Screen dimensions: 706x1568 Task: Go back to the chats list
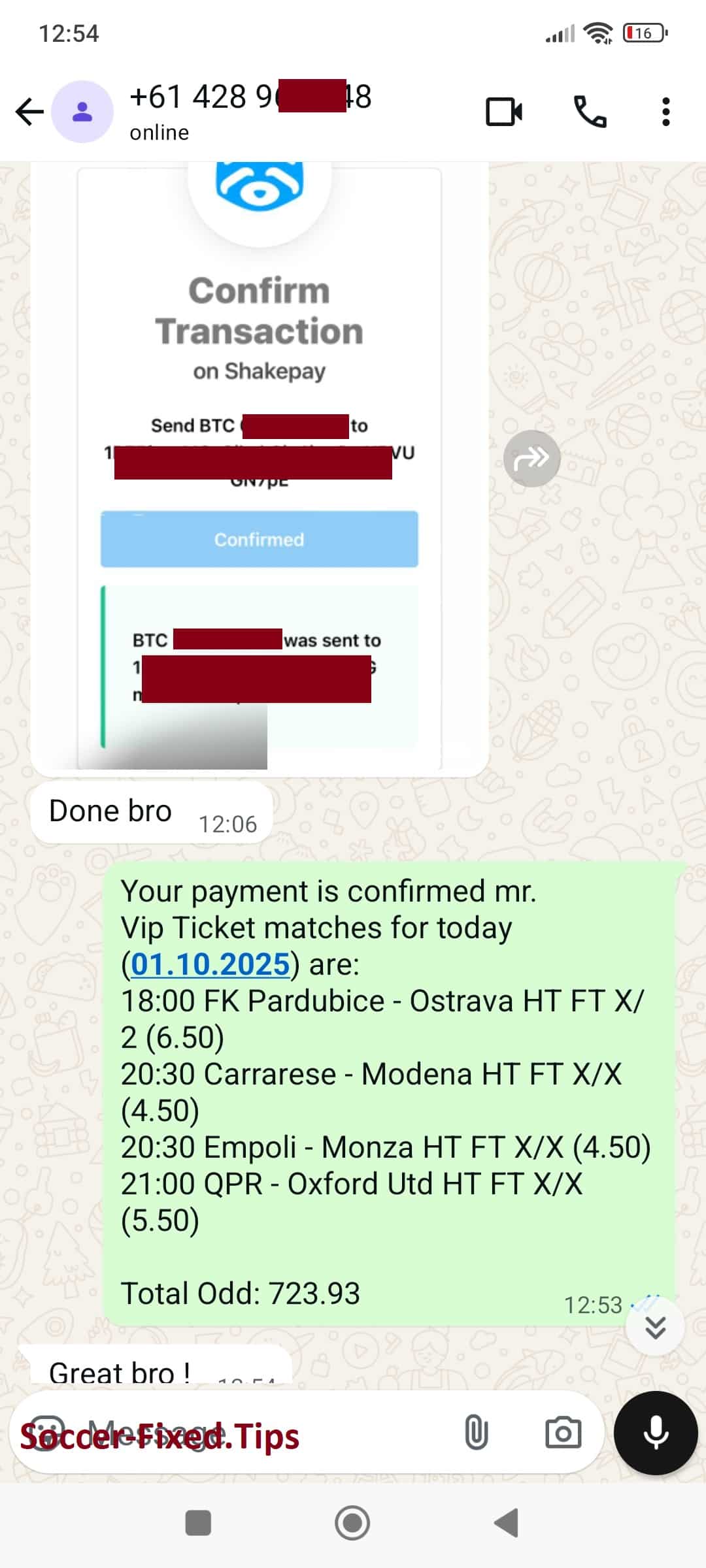29,112
